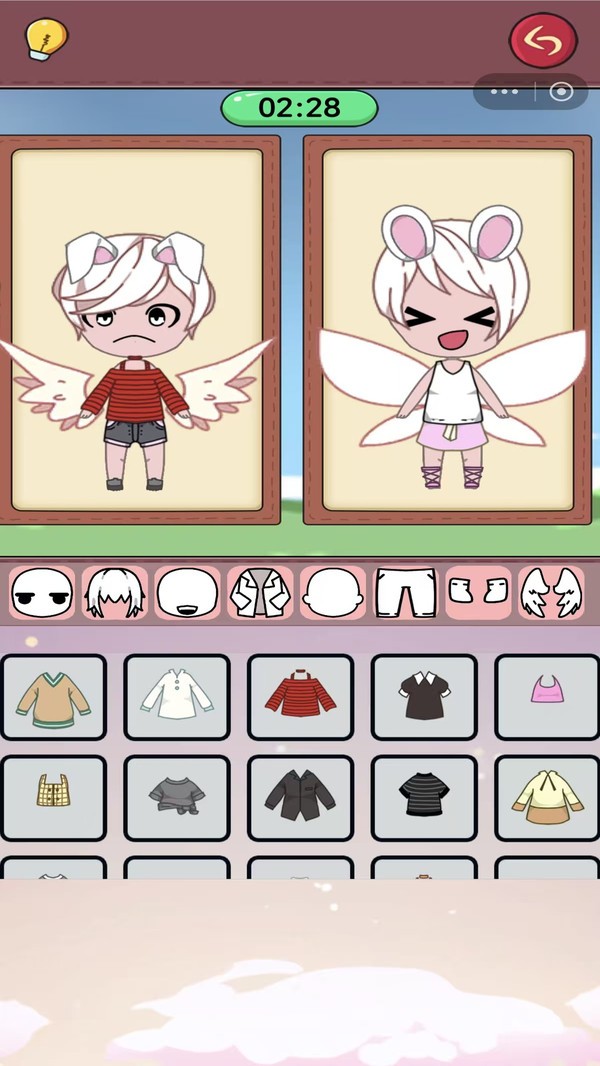Viewport: 600px width, 1066px height.
Task: Switch to the head shape category tab
Action: pyautogui.click(x=333, y=593)
